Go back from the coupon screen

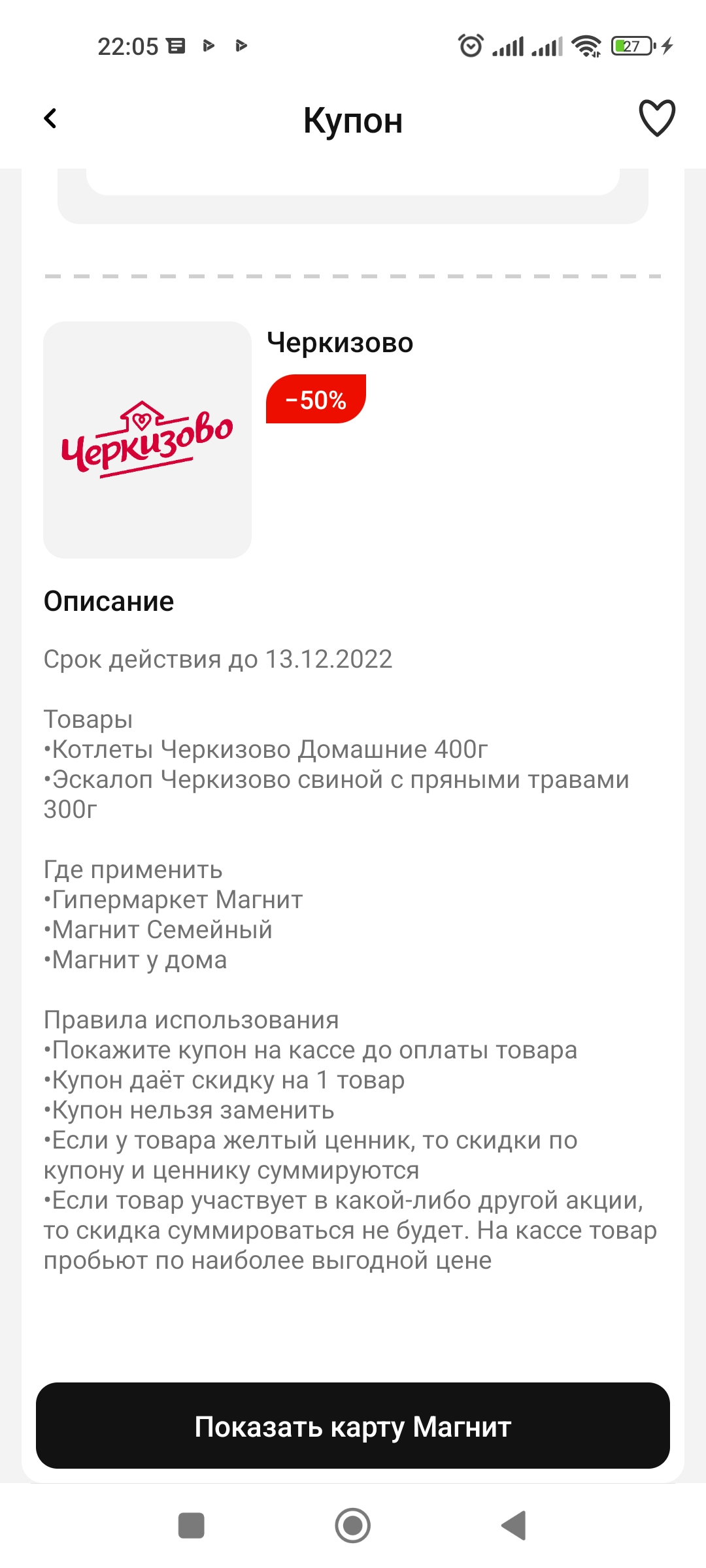[x=50, y=119]
